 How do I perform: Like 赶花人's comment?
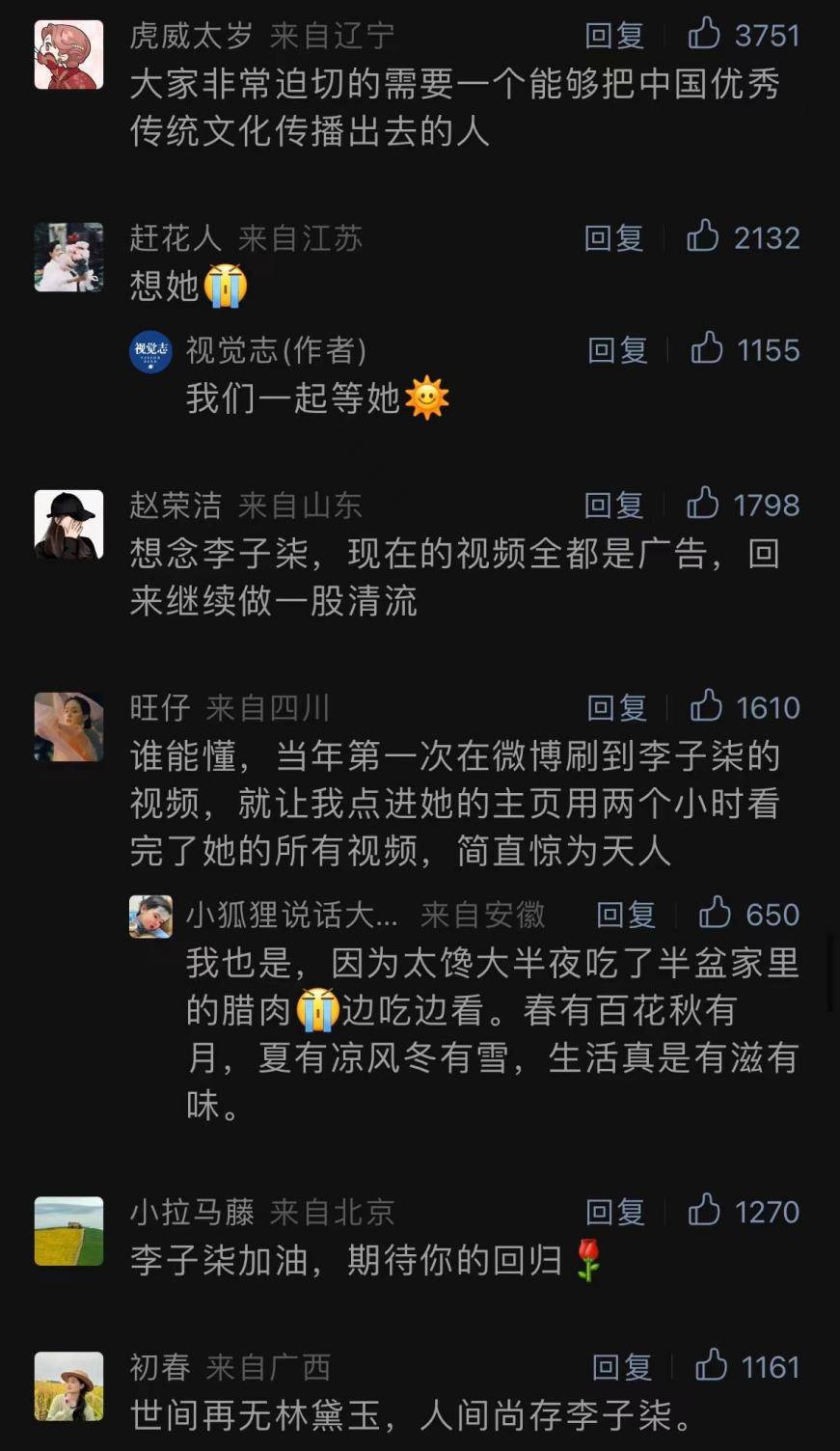pos(703,236)
